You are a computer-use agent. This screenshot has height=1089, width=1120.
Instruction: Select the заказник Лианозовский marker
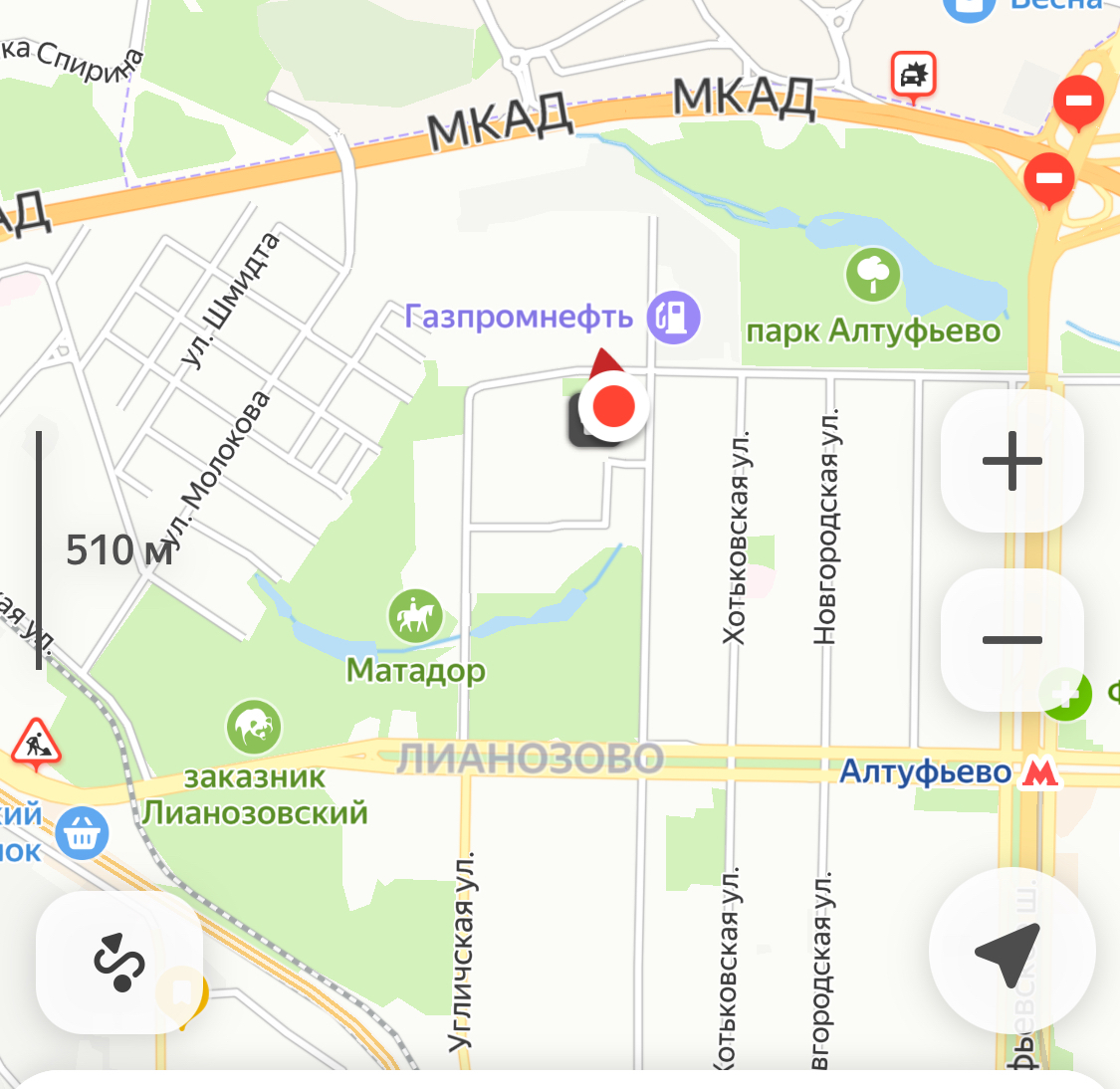254,727
